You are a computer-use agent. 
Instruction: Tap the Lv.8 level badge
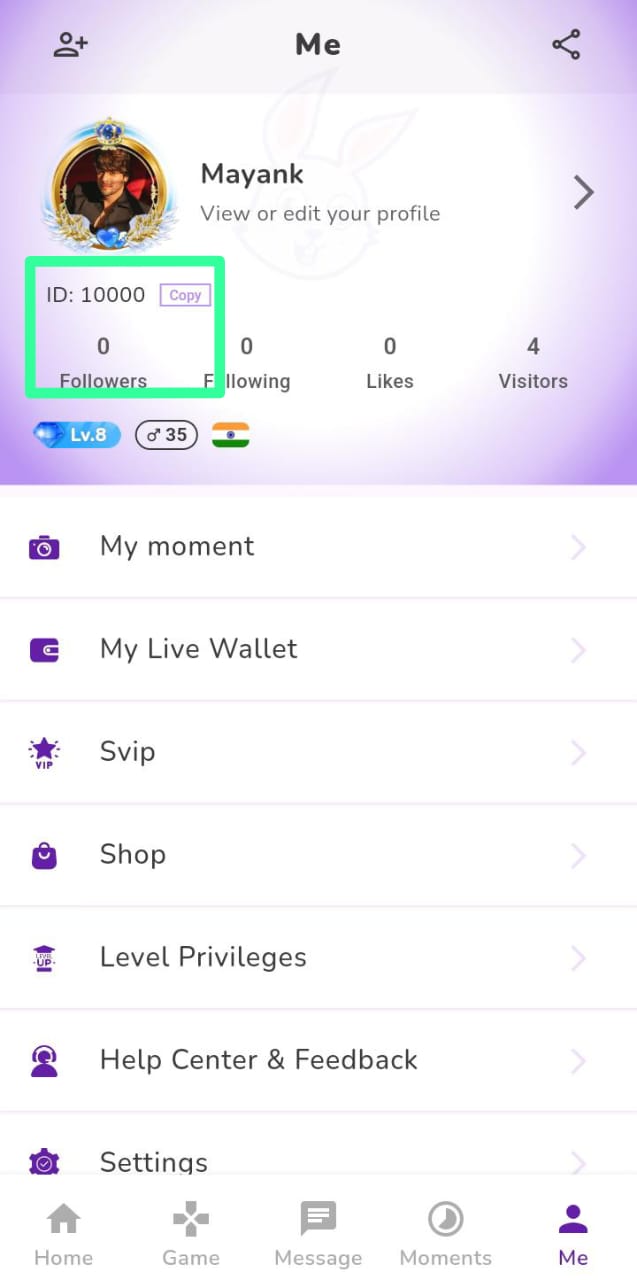(77, 435)
